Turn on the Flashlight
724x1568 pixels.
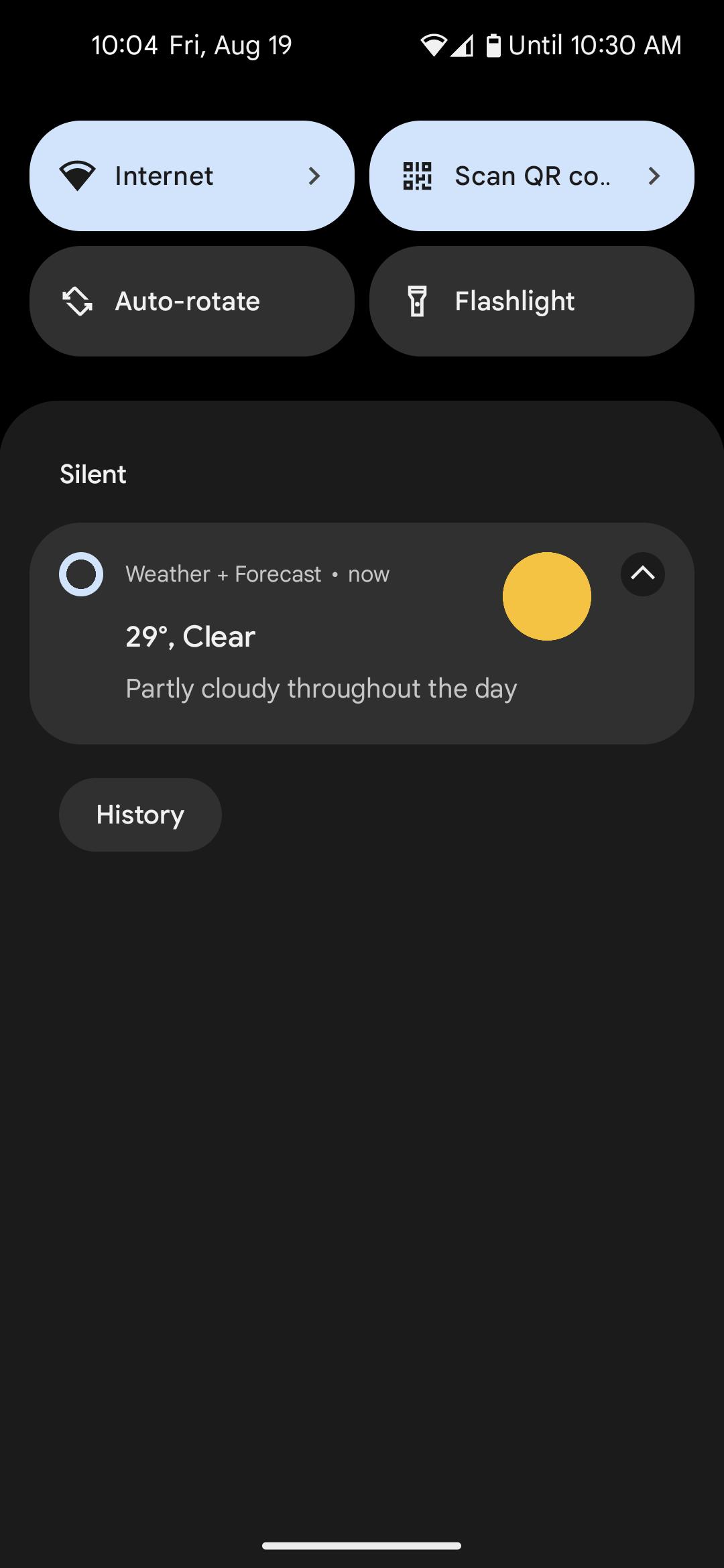tap(531, 301)
